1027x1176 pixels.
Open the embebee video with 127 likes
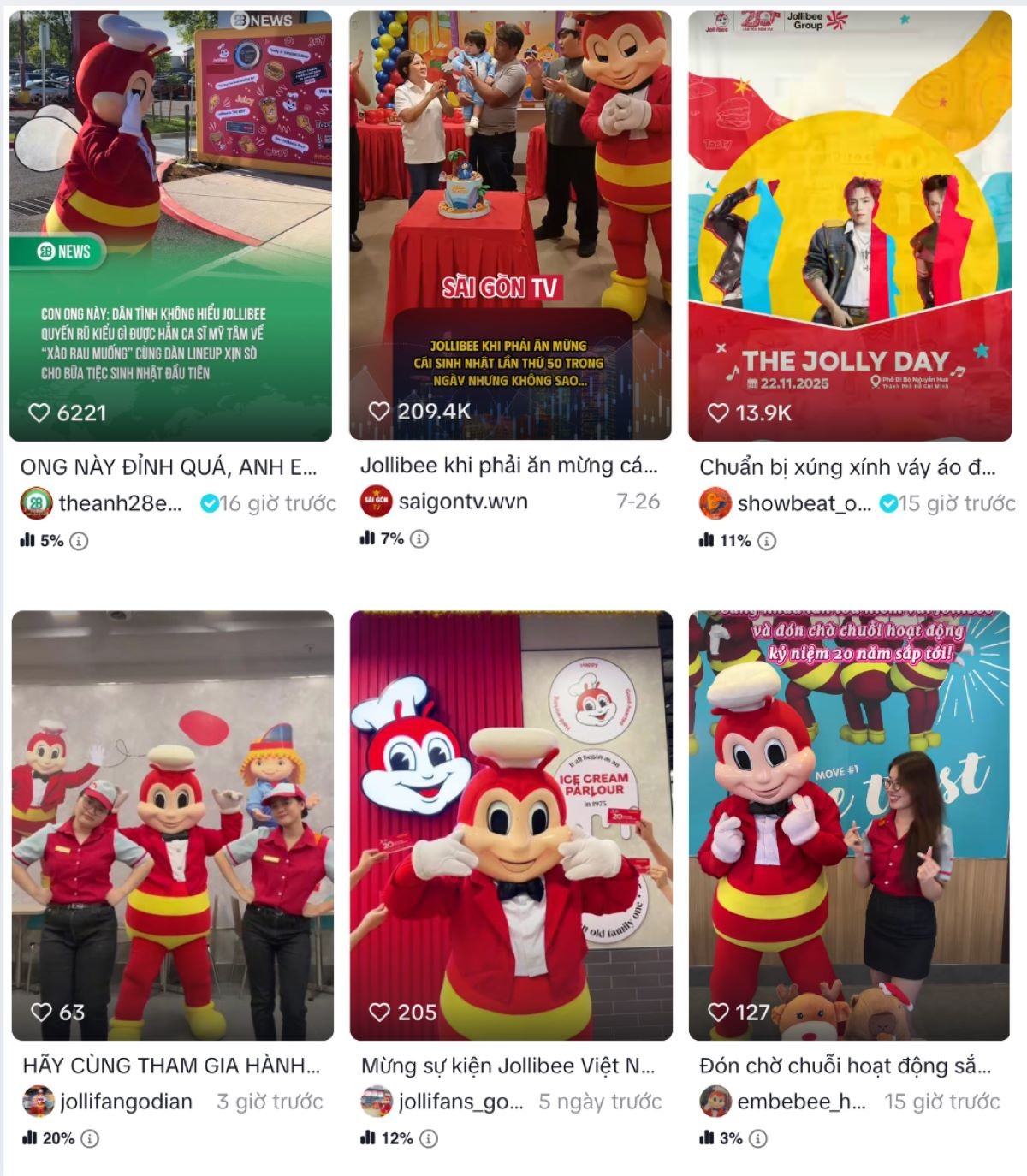point(850,825)
